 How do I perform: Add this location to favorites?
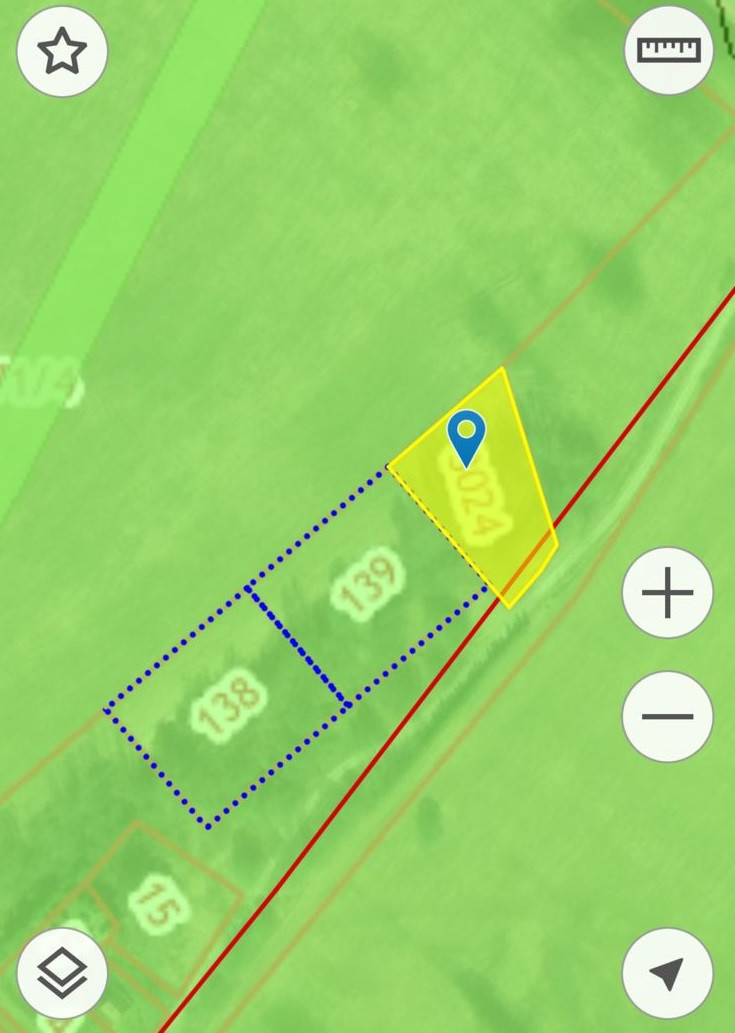[x=62, y=51]
